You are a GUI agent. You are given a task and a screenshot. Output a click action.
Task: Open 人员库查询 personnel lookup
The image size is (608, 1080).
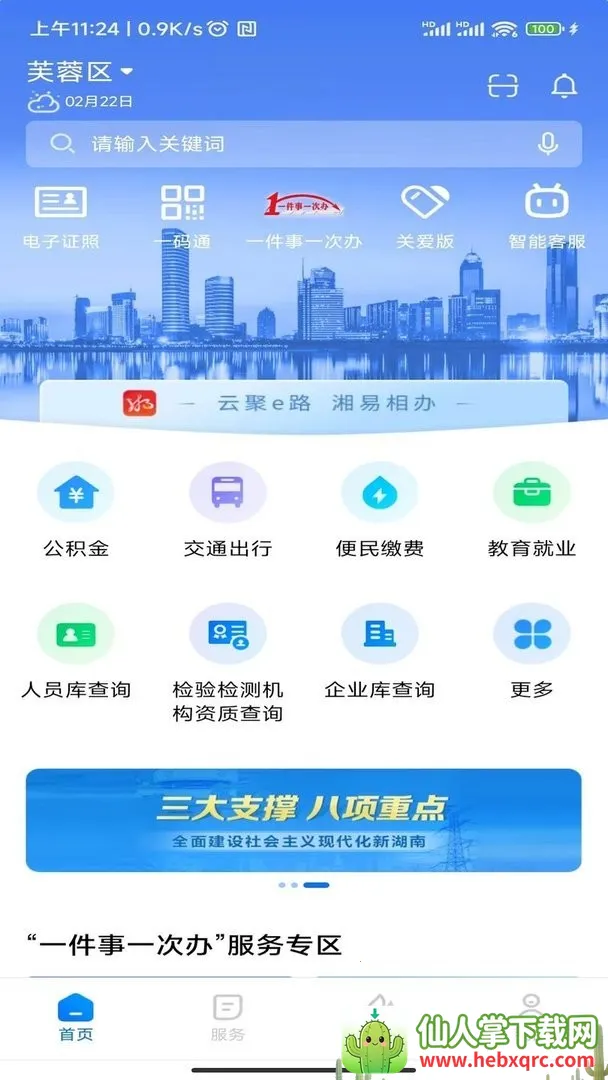76,650
